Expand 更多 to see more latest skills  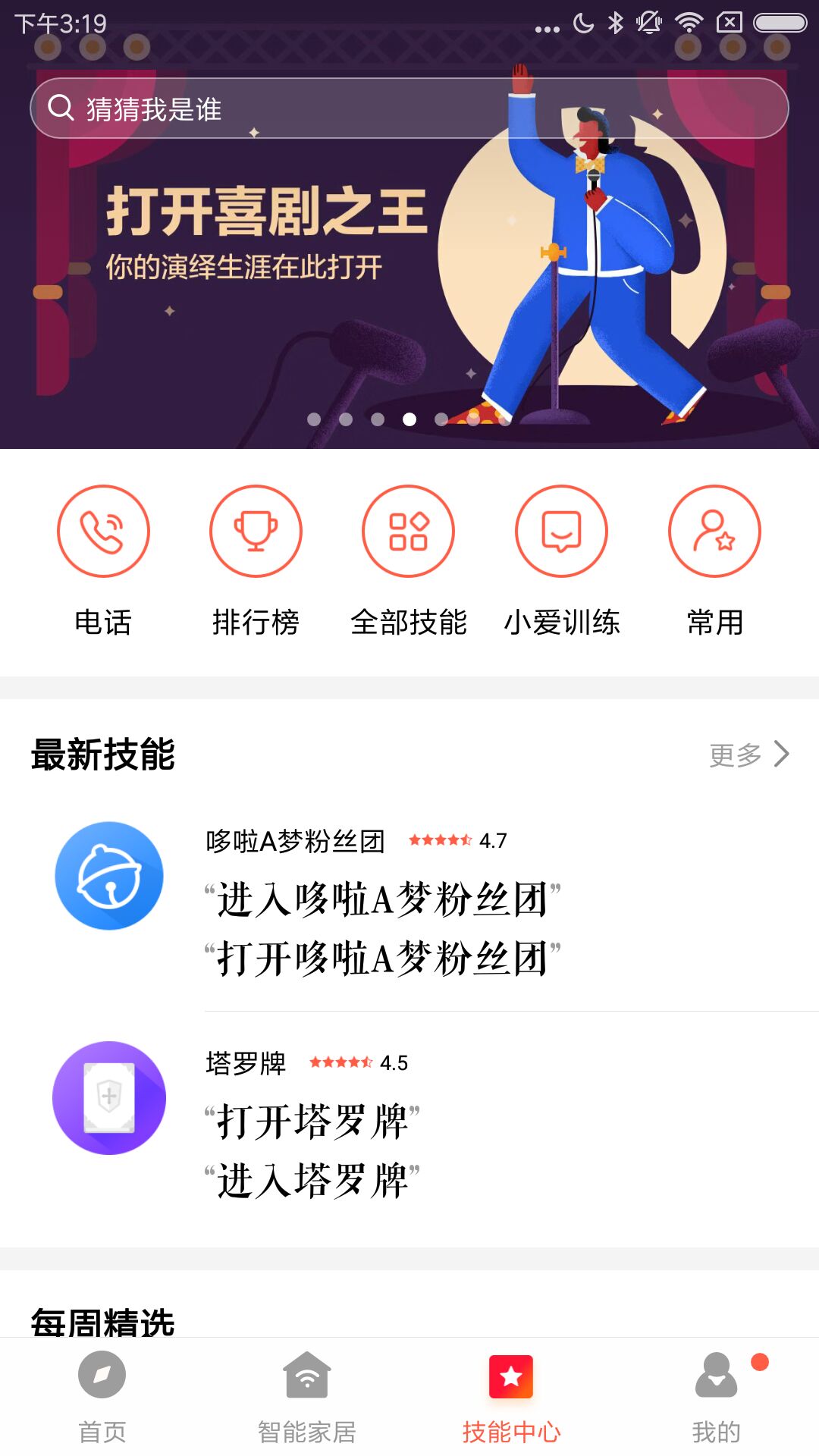(x=747, y=755)
